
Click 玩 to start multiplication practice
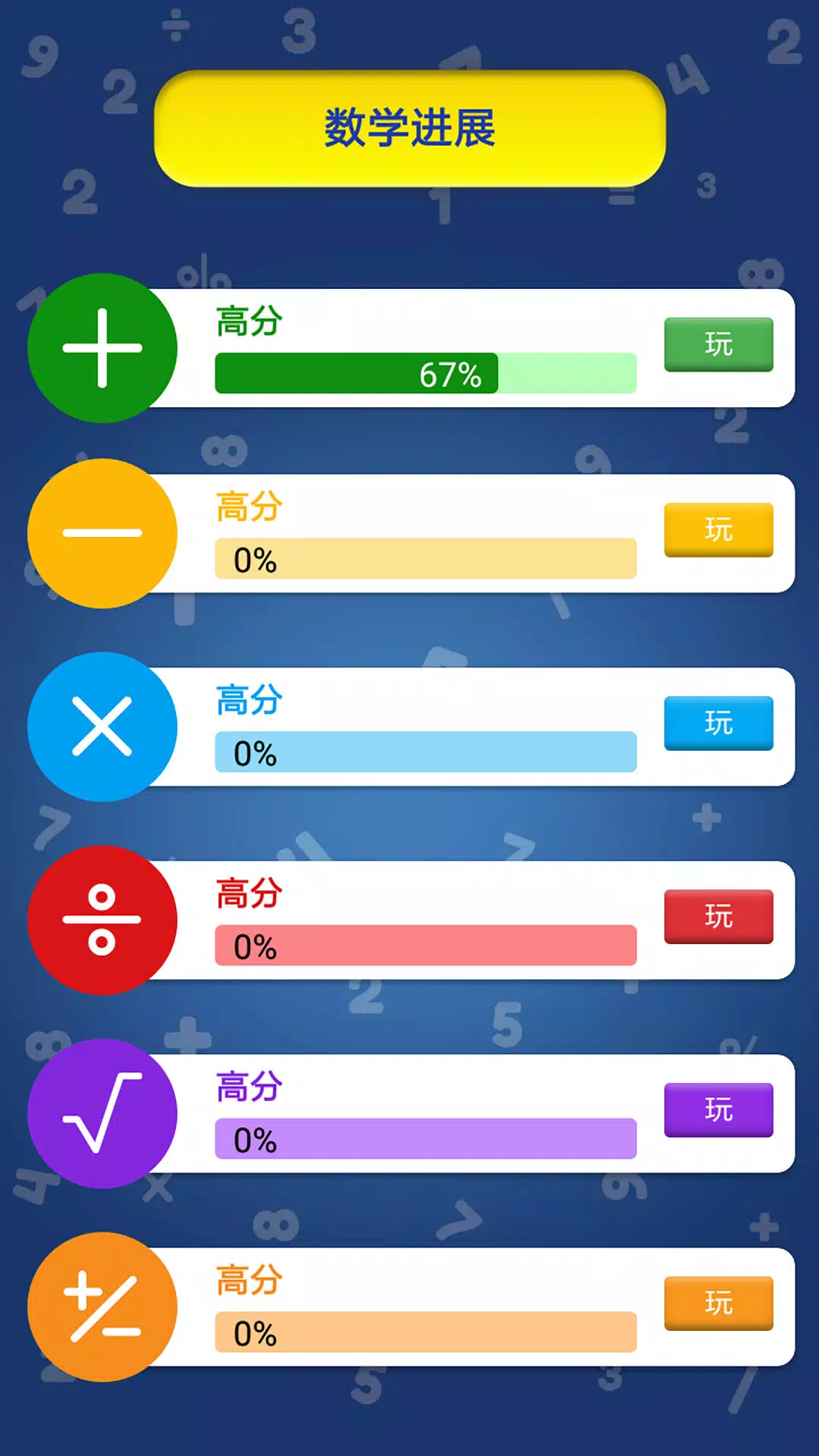point(718,723)
